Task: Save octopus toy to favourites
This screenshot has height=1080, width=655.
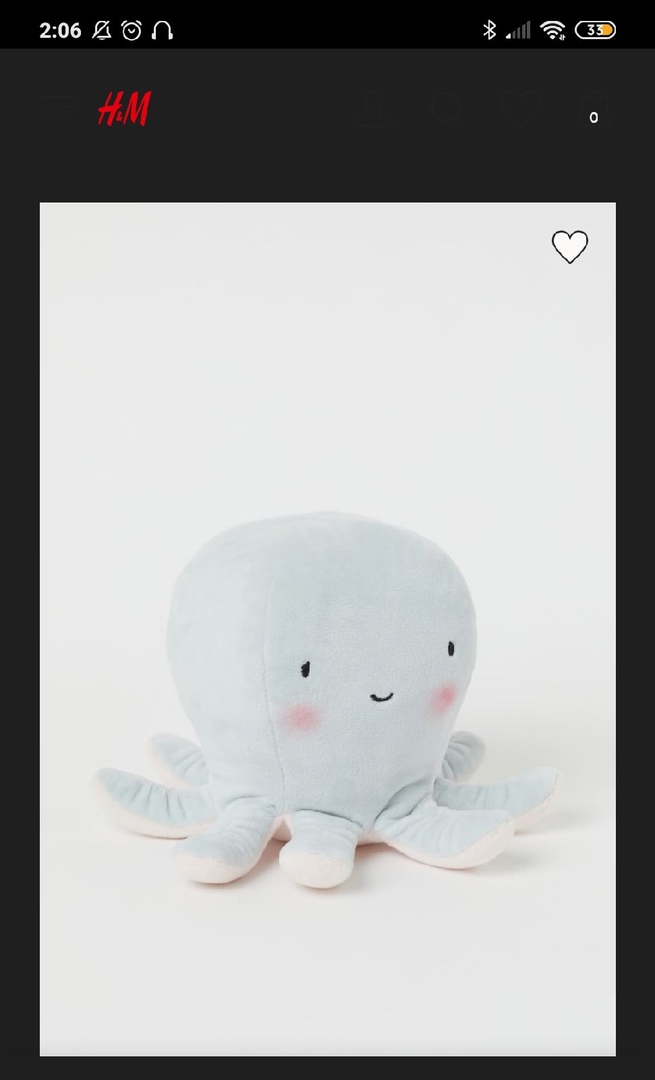Action: tap(570, 247)
